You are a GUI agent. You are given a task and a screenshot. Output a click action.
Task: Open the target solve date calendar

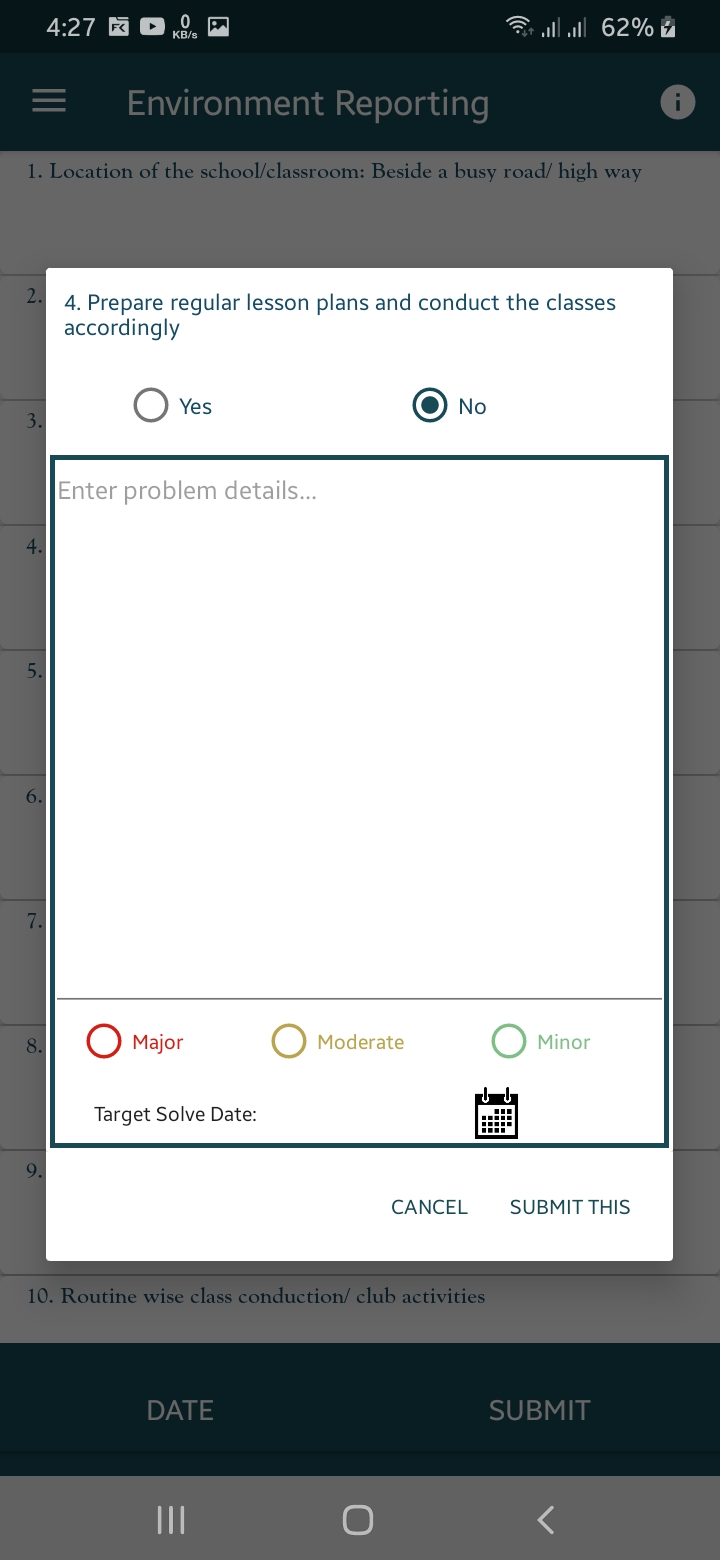point(496,1113)
